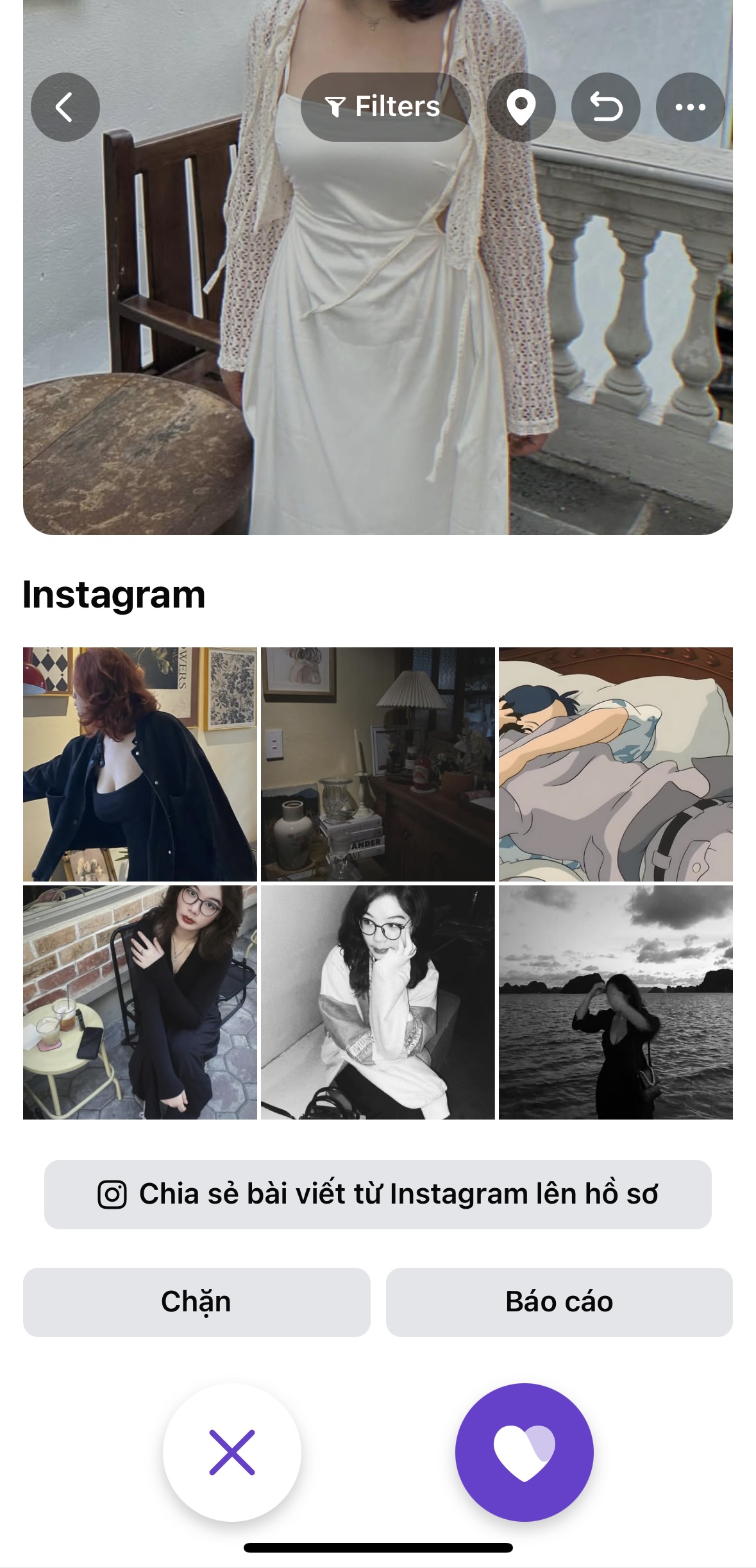Tap Chia sẻ bài viết từ Instagram
The width and height of the screenshot is (756, 1568).
click(x=378, y=1195)
